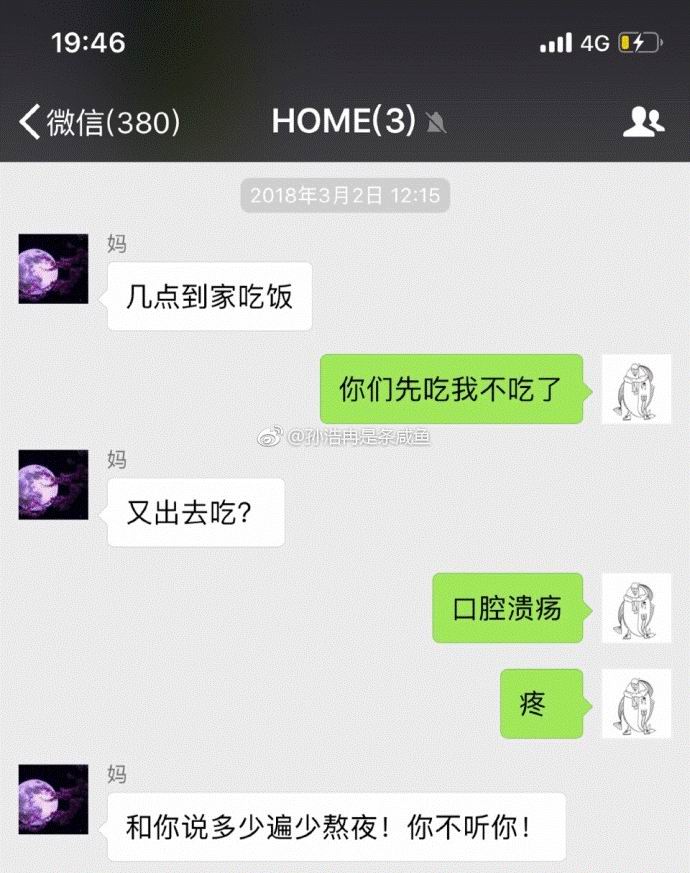Open the avatar next to the 疼 message
This screenshot has height=873, width=690.
pyautogui.click(x=636, y=703)
